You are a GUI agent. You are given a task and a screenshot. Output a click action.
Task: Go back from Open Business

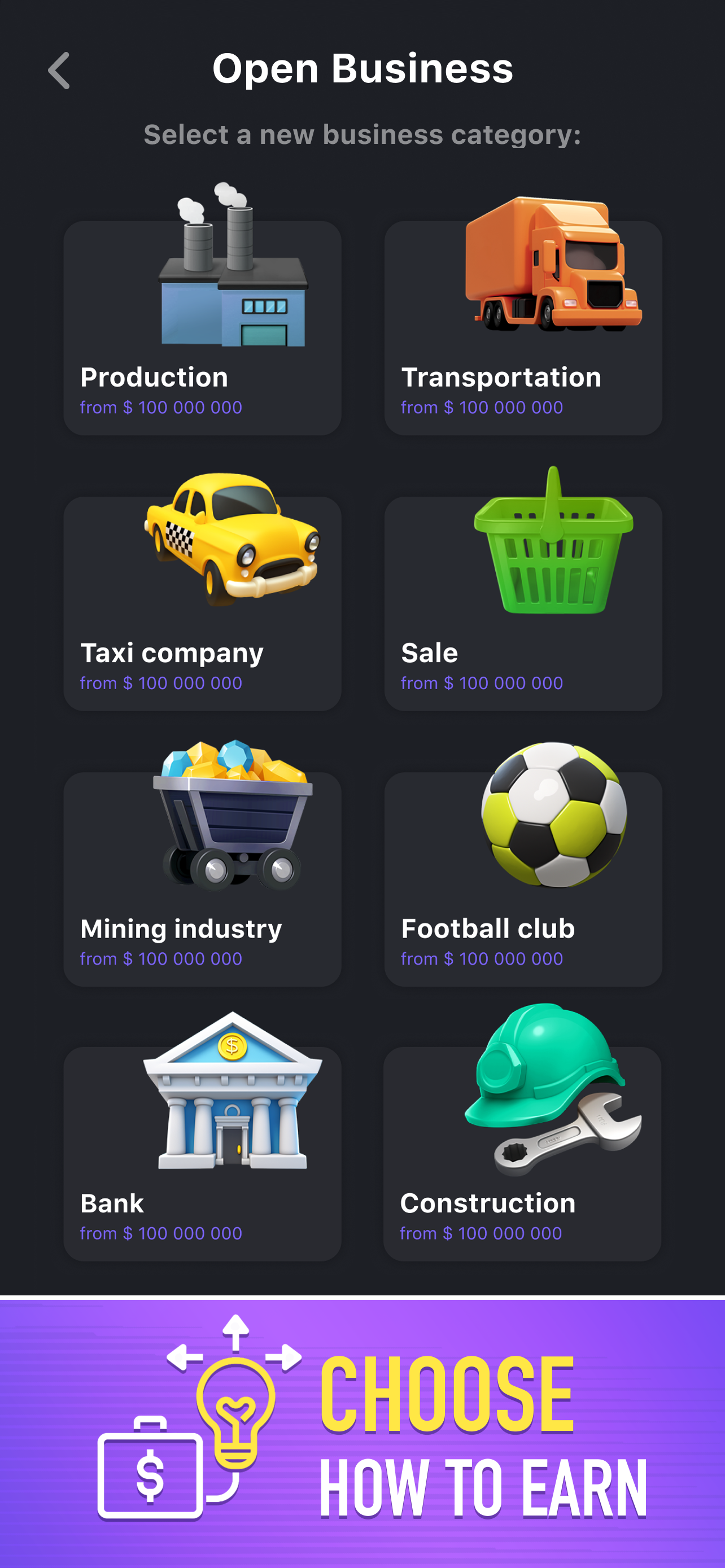pyautogui.click(x=59, y=71)
